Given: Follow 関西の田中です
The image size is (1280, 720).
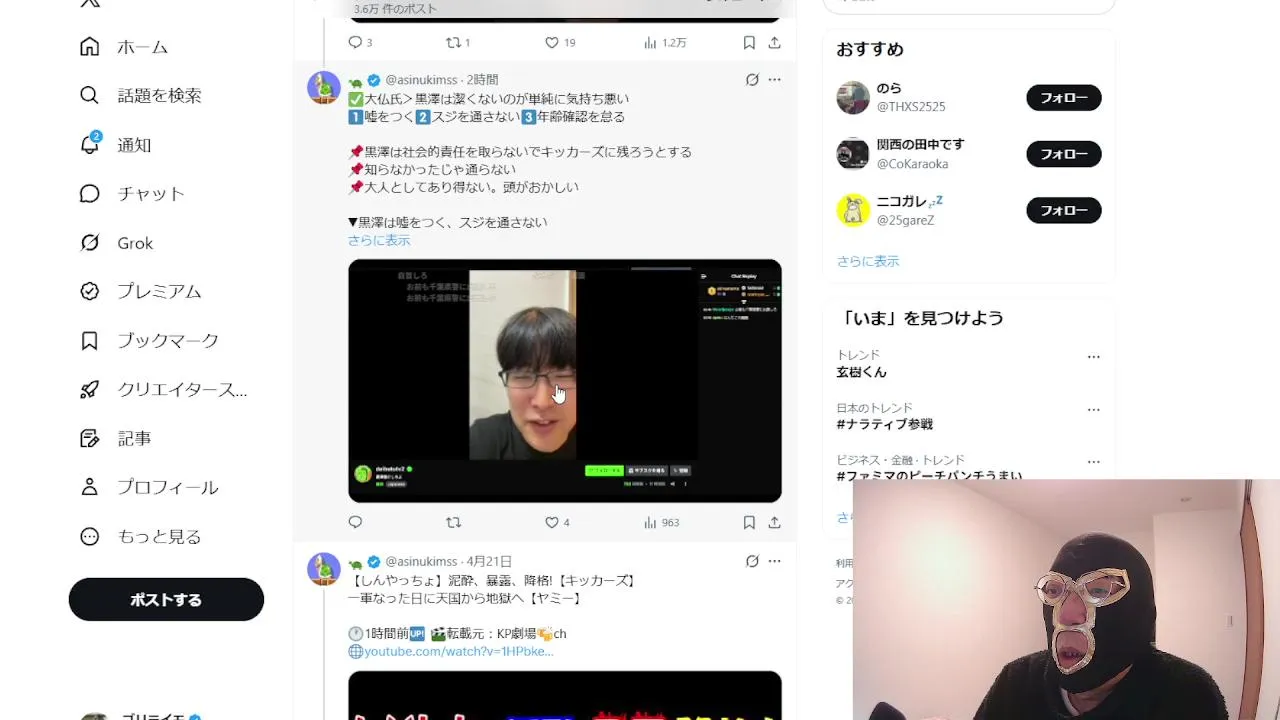Looking at the screenshot, I should pyautogui.click(x=1063, y=154).
